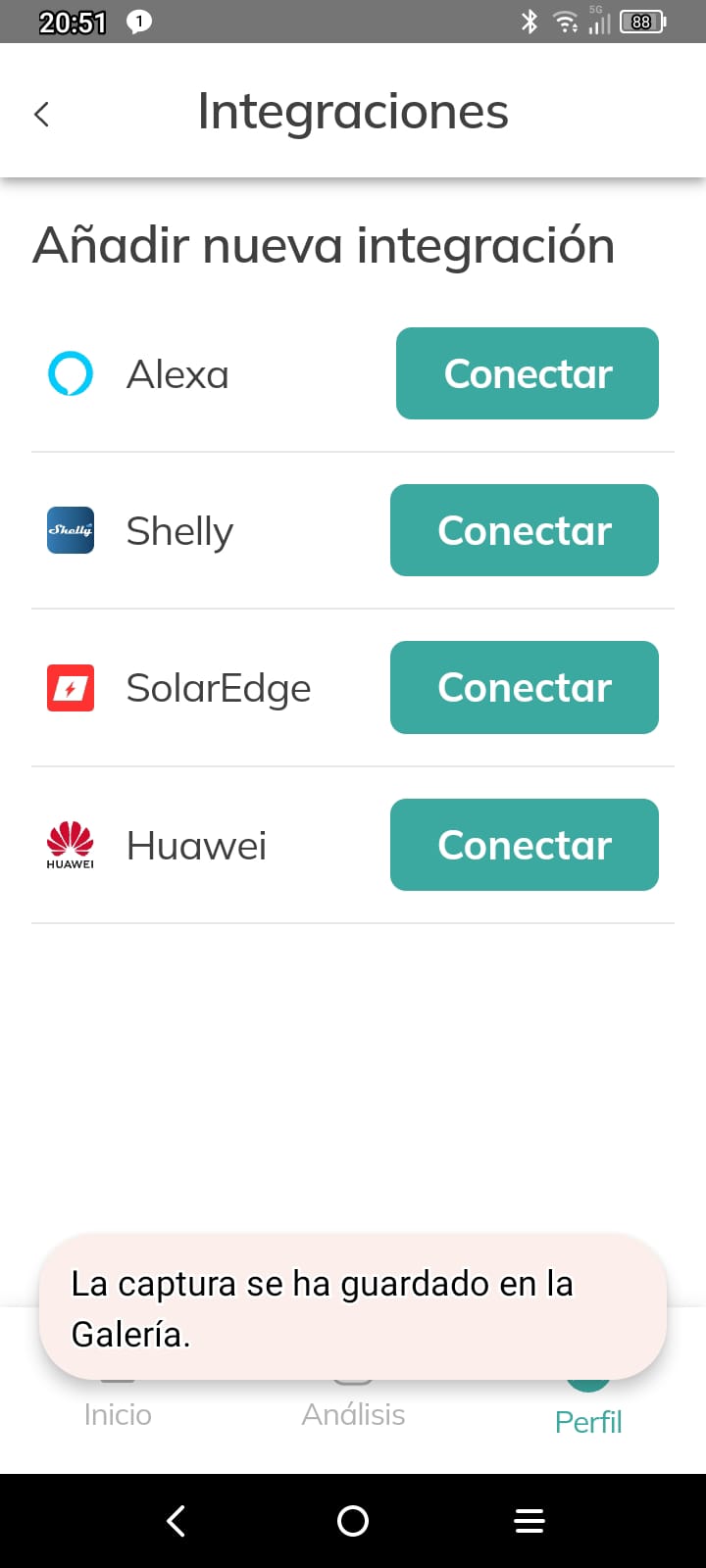The height and width of the screenshot is (1568, 706).
Task: Switch to the Análisis tab
Action: 353,1413
